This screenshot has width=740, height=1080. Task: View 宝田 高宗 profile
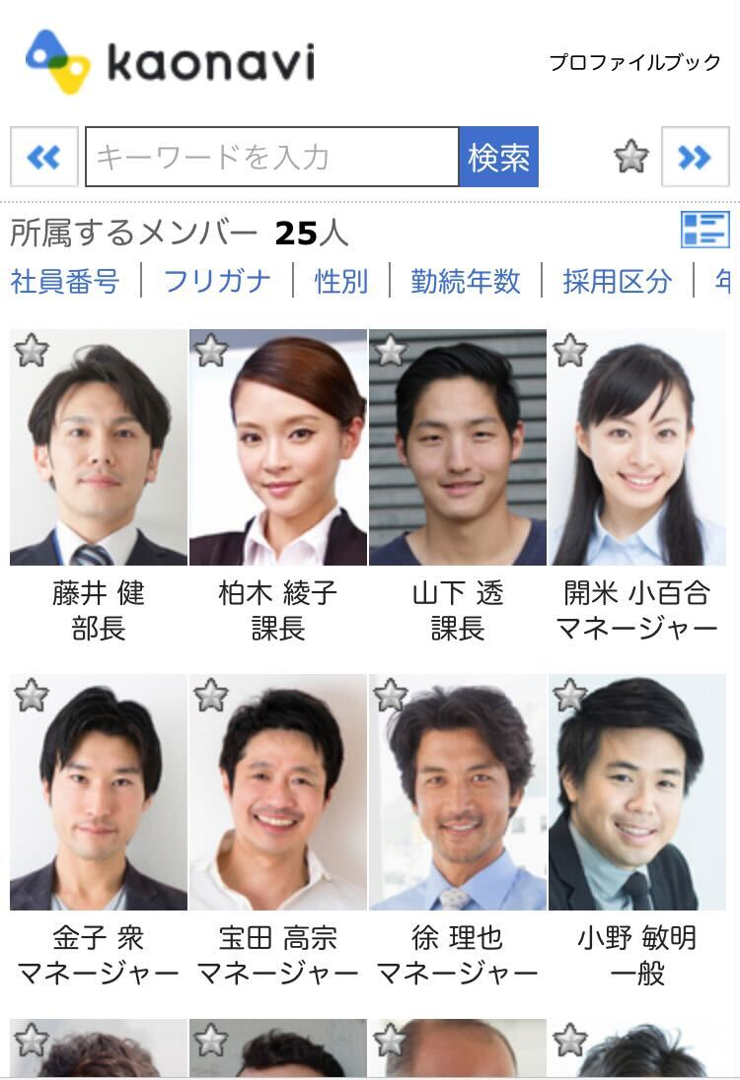pos(278,795)
